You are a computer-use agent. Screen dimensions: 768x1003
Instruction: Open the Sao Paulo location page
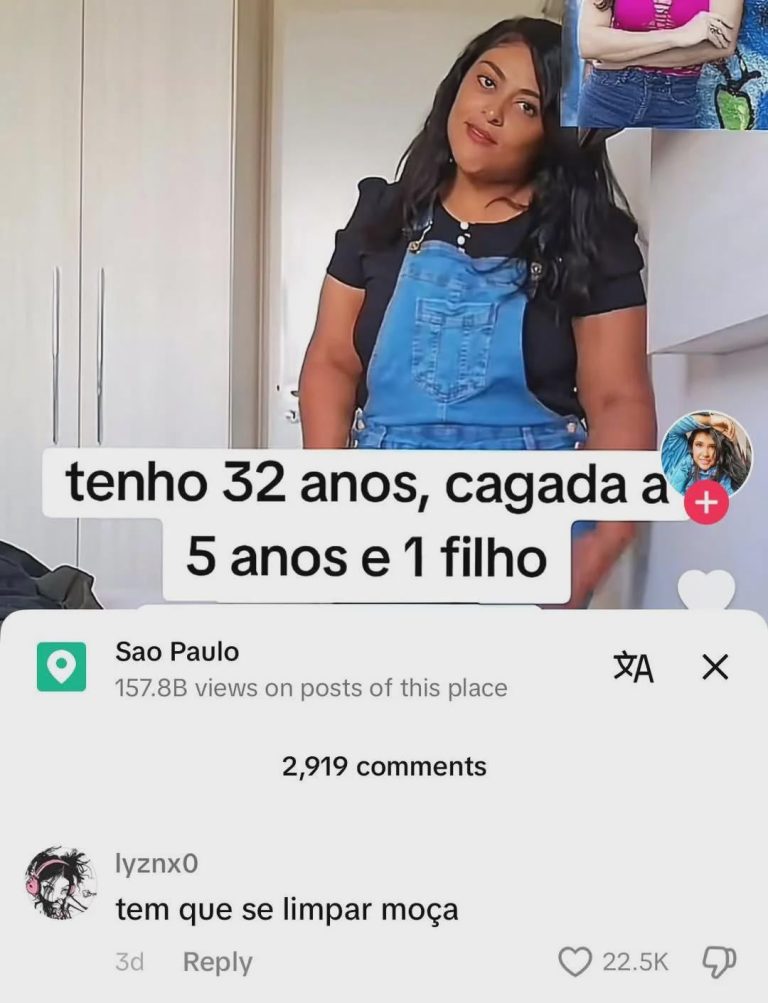[x=177, y=653]
